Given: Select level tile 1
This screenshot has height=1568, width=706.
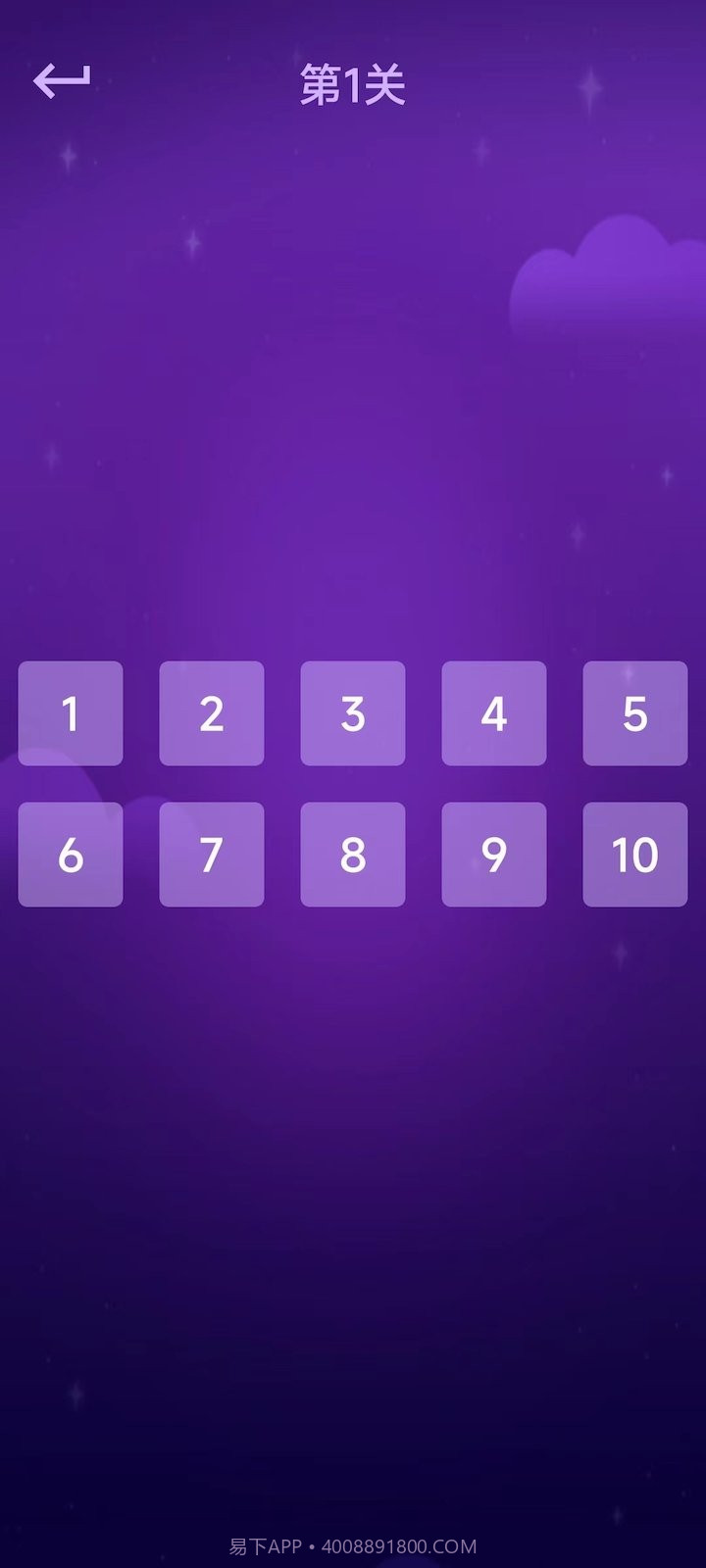Looking at the screenshot, I should (x=71, y=713).
